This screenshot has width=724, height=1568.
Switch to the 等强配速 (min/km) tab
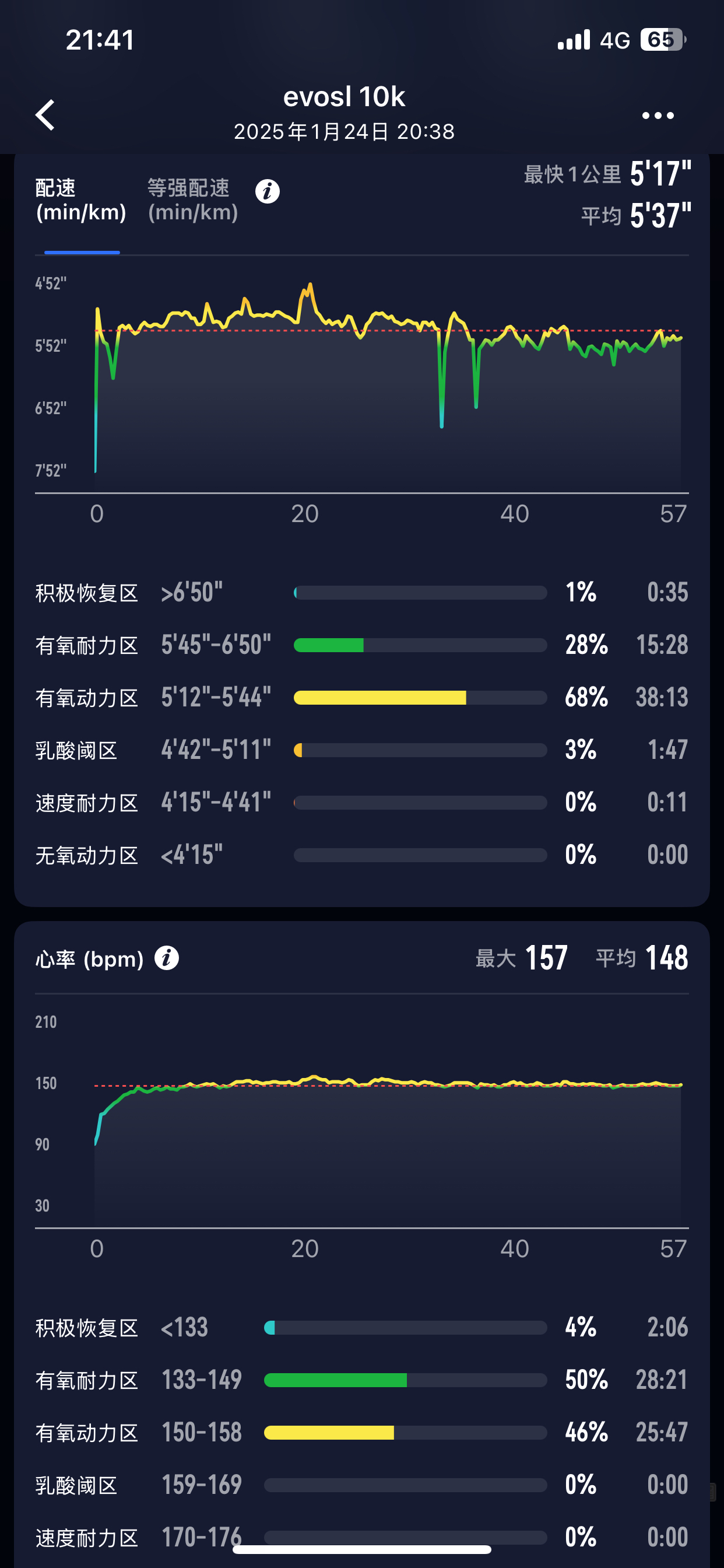[x=192, y=200]
